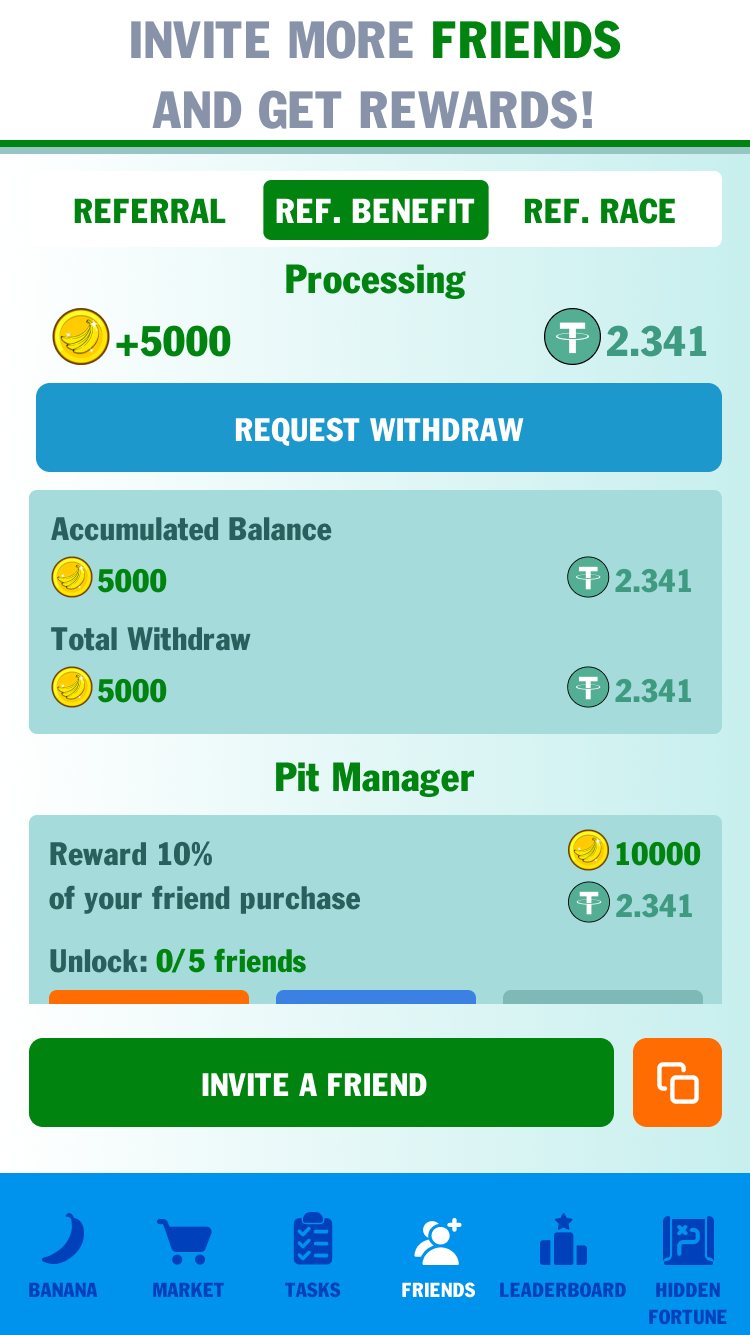Open the Leaderboard tab
This screenshot has width=750, height=1335.
point(562,1255)
